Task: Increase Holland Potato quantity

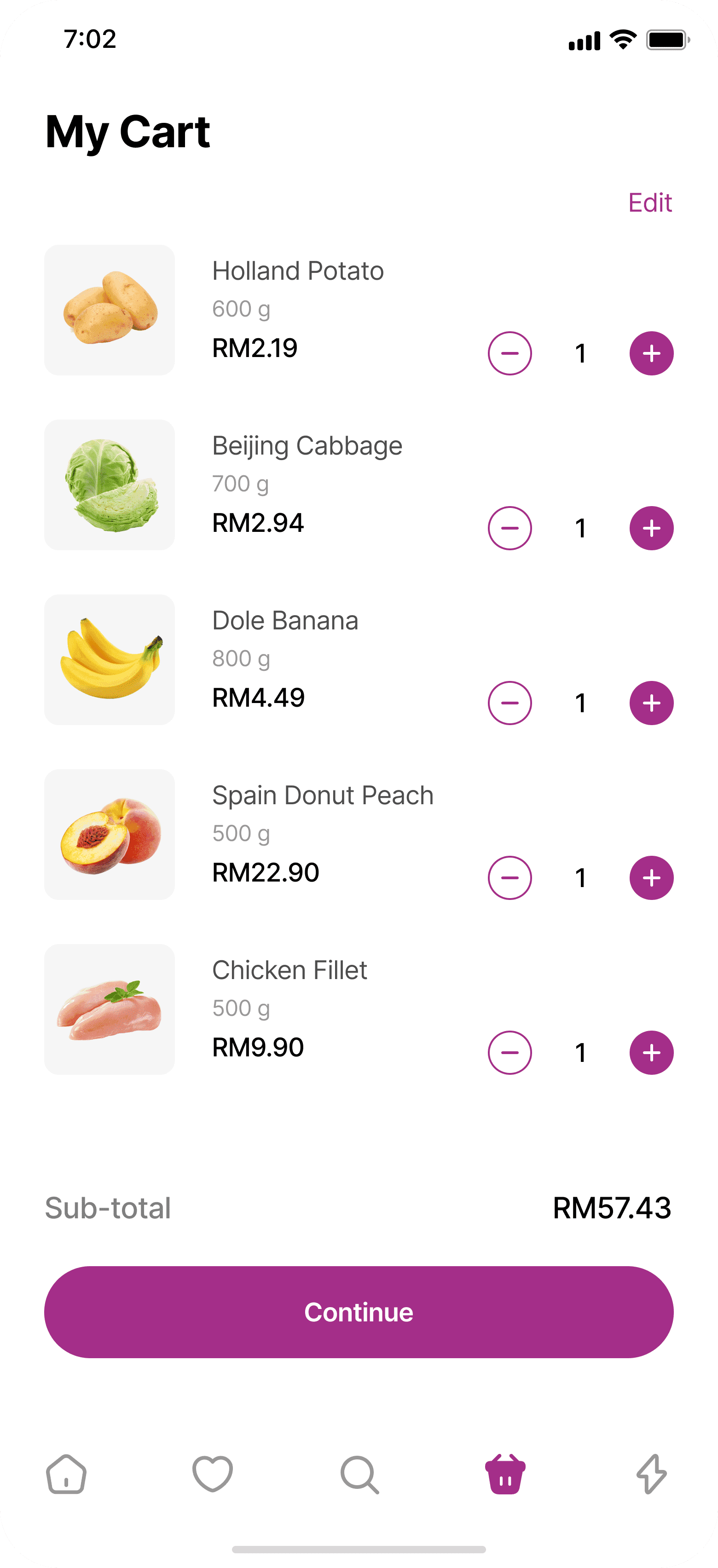Action: pos(651,353)
